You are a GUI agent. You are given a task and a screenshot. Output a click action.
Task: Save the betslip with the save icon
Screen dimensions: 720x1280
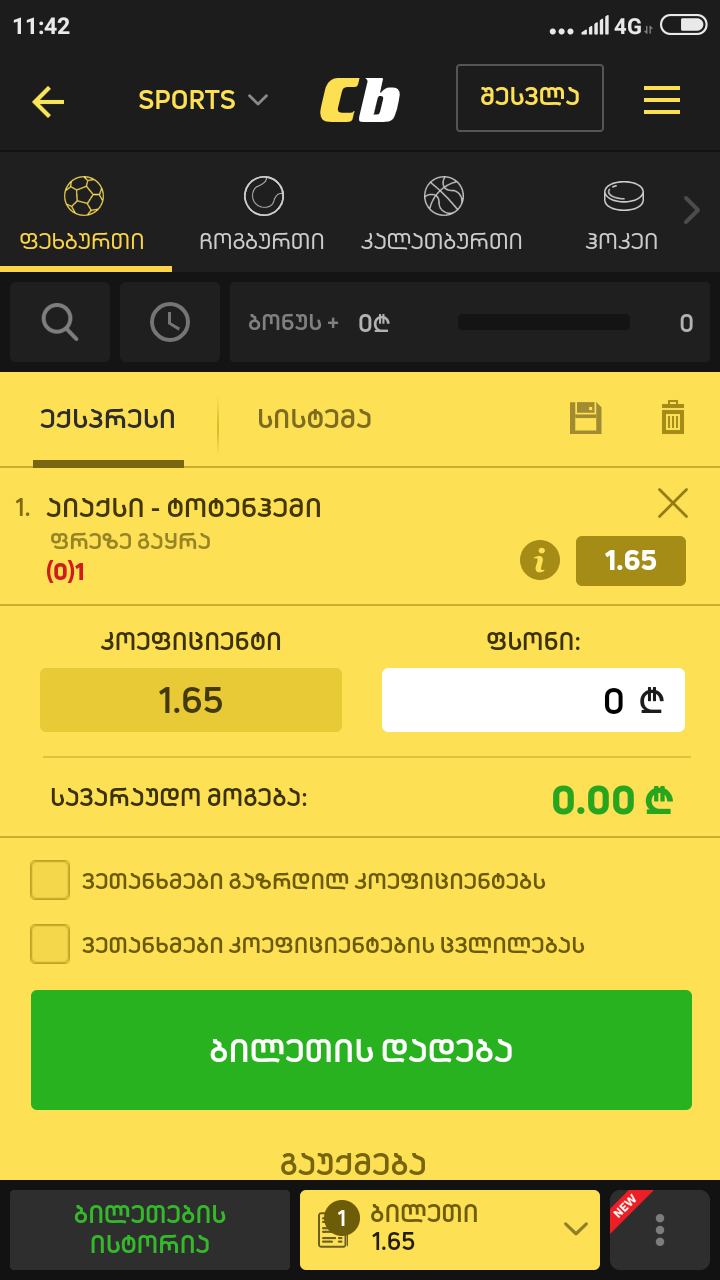(x=585, y=419)
